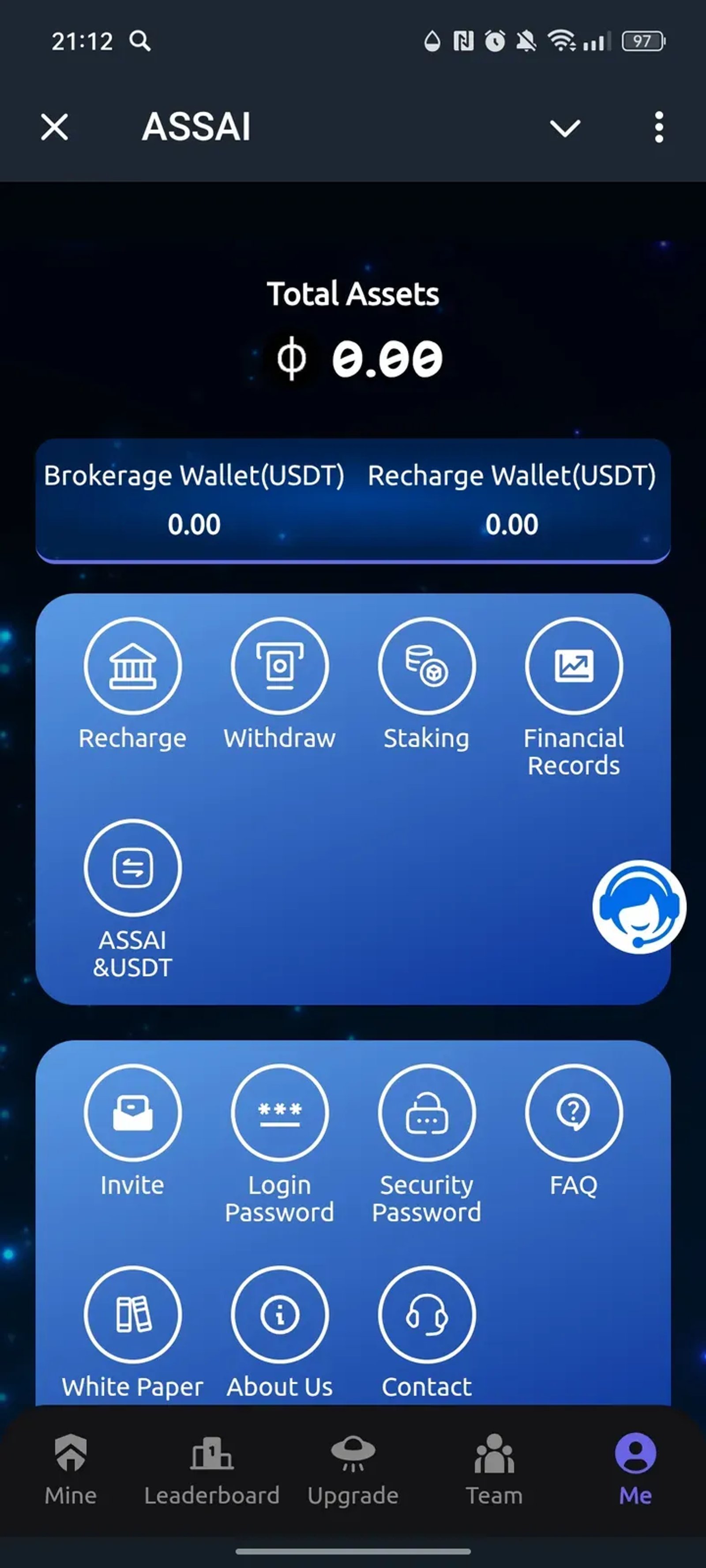
Task: Open Login Password settings
Action: (x=280, y=1112)
